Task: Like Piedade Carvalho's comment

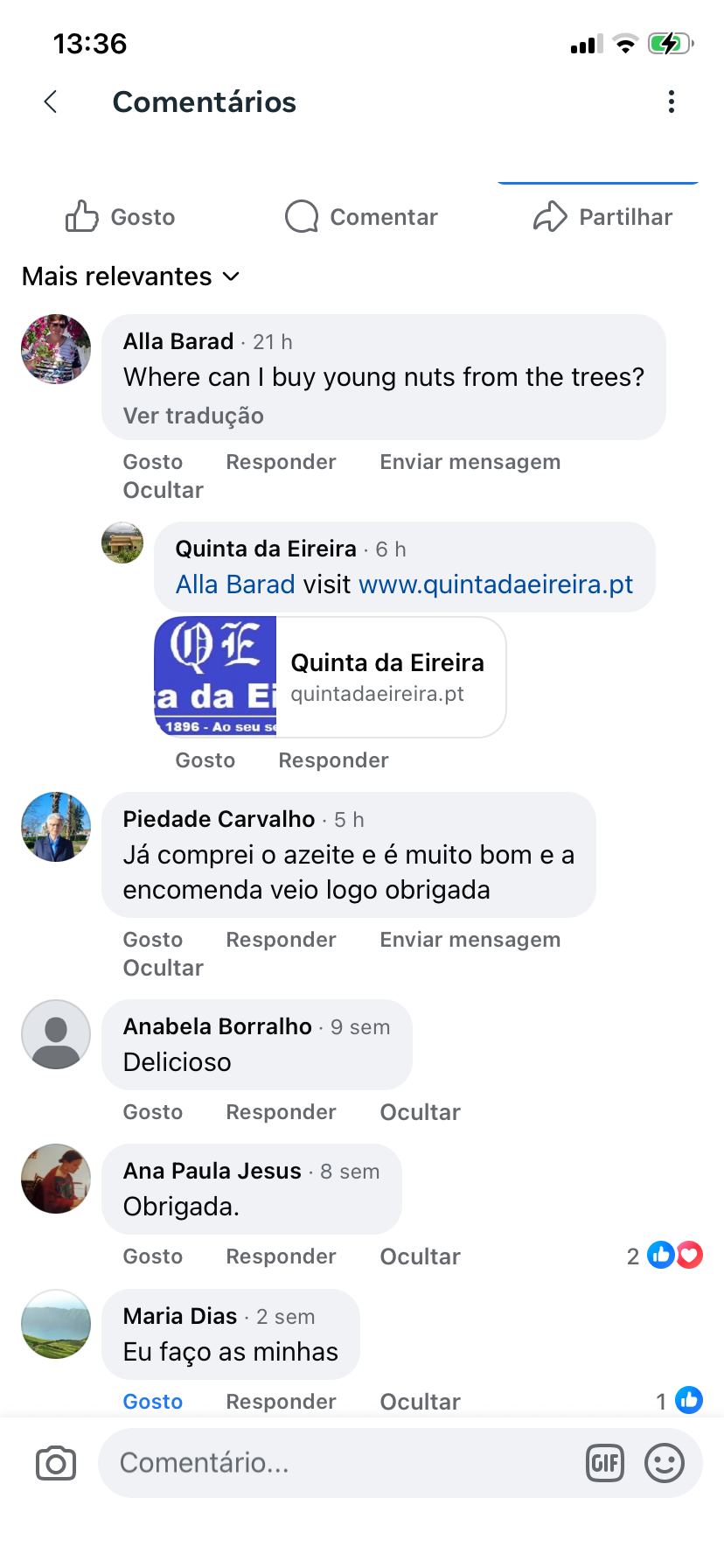Action: 153,940
